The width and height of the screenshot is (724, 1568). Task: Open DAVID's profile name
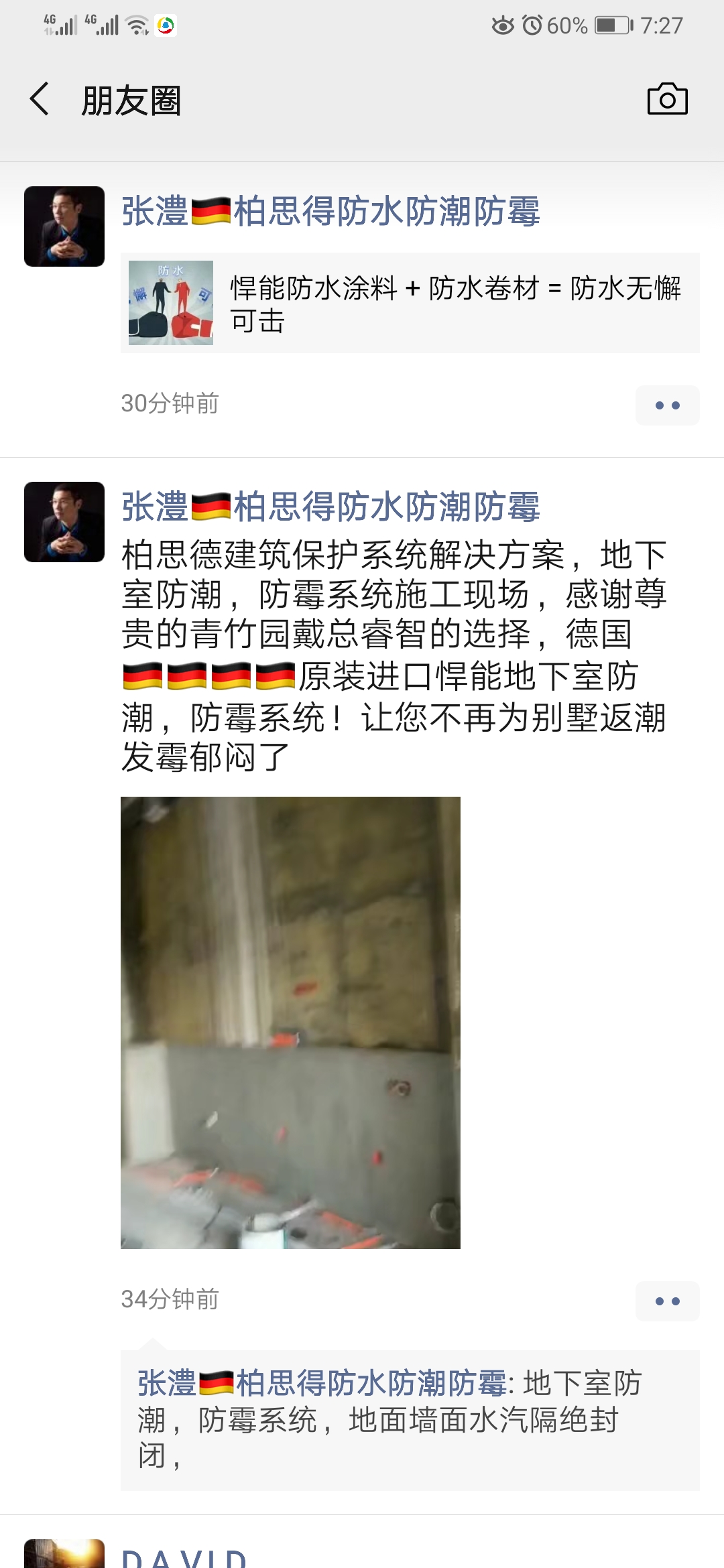coord(184,1557)
